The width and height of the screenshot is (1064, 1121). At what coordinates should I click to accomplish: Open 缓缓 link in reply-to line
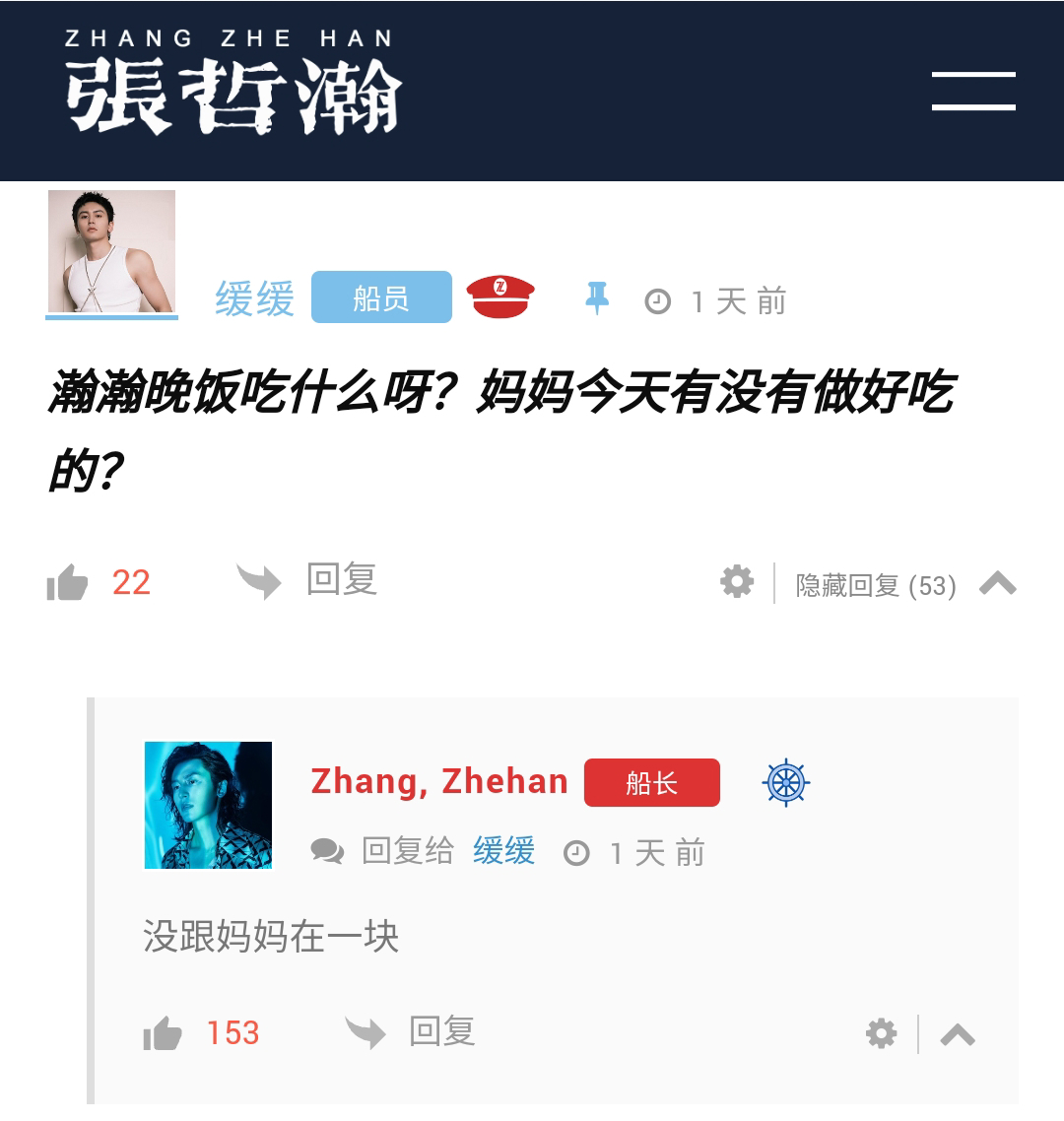coord(503,851)
